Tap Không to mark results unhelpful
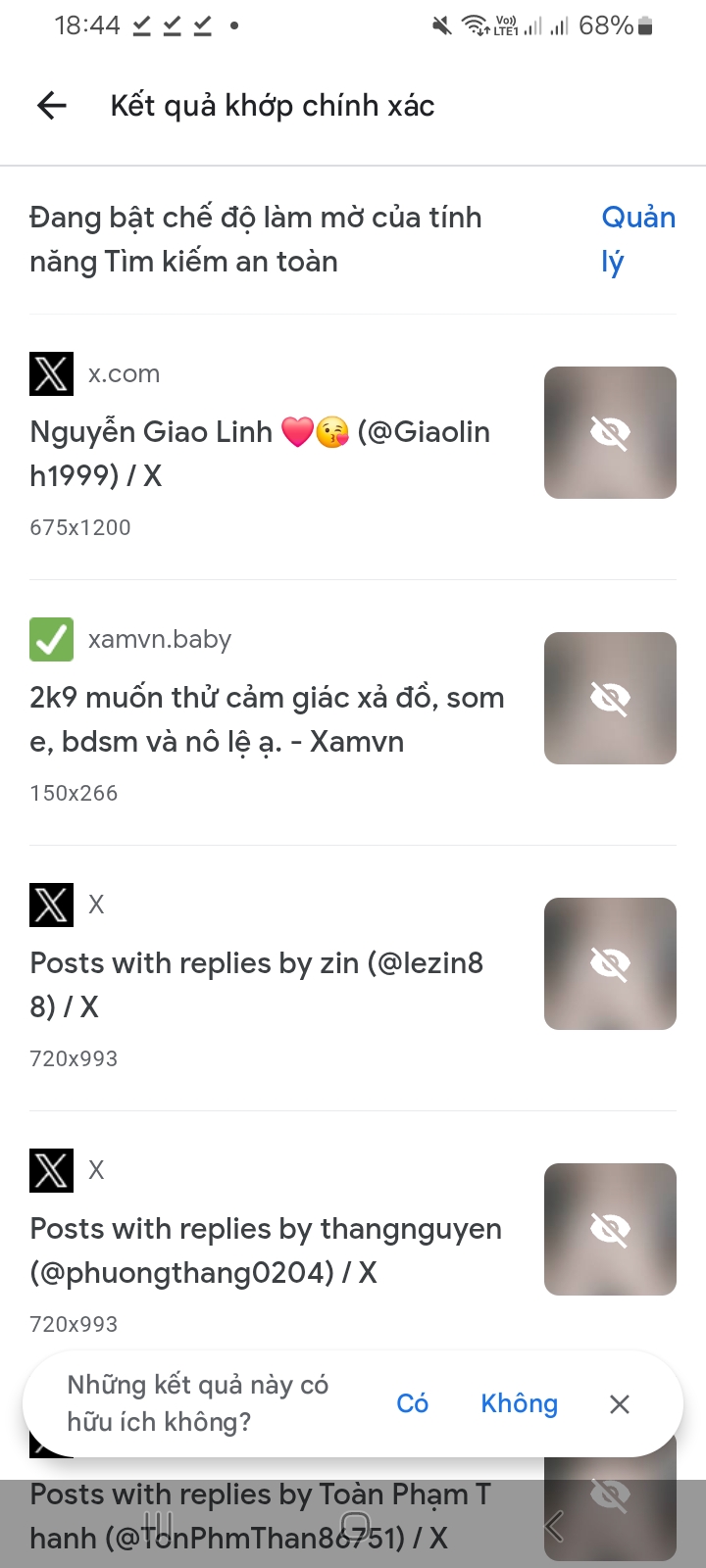Viewport: 706px width, 1568px height. 519,1403
